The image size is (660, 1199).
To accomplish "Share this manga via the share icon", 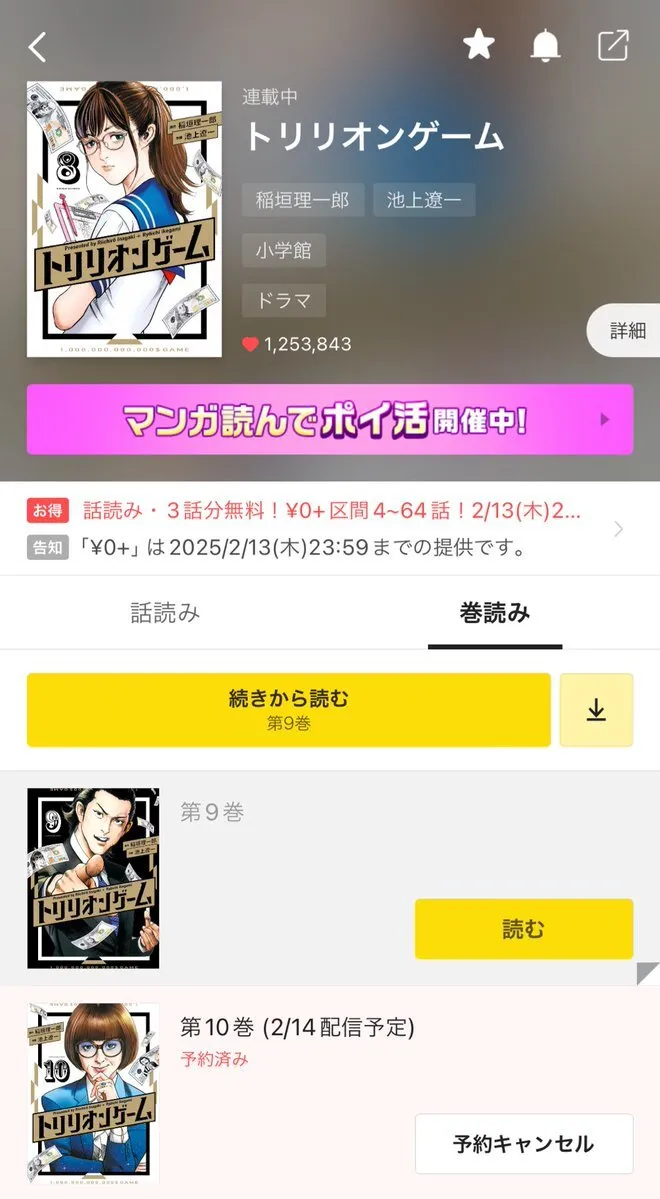I will (x=612, y=45).
